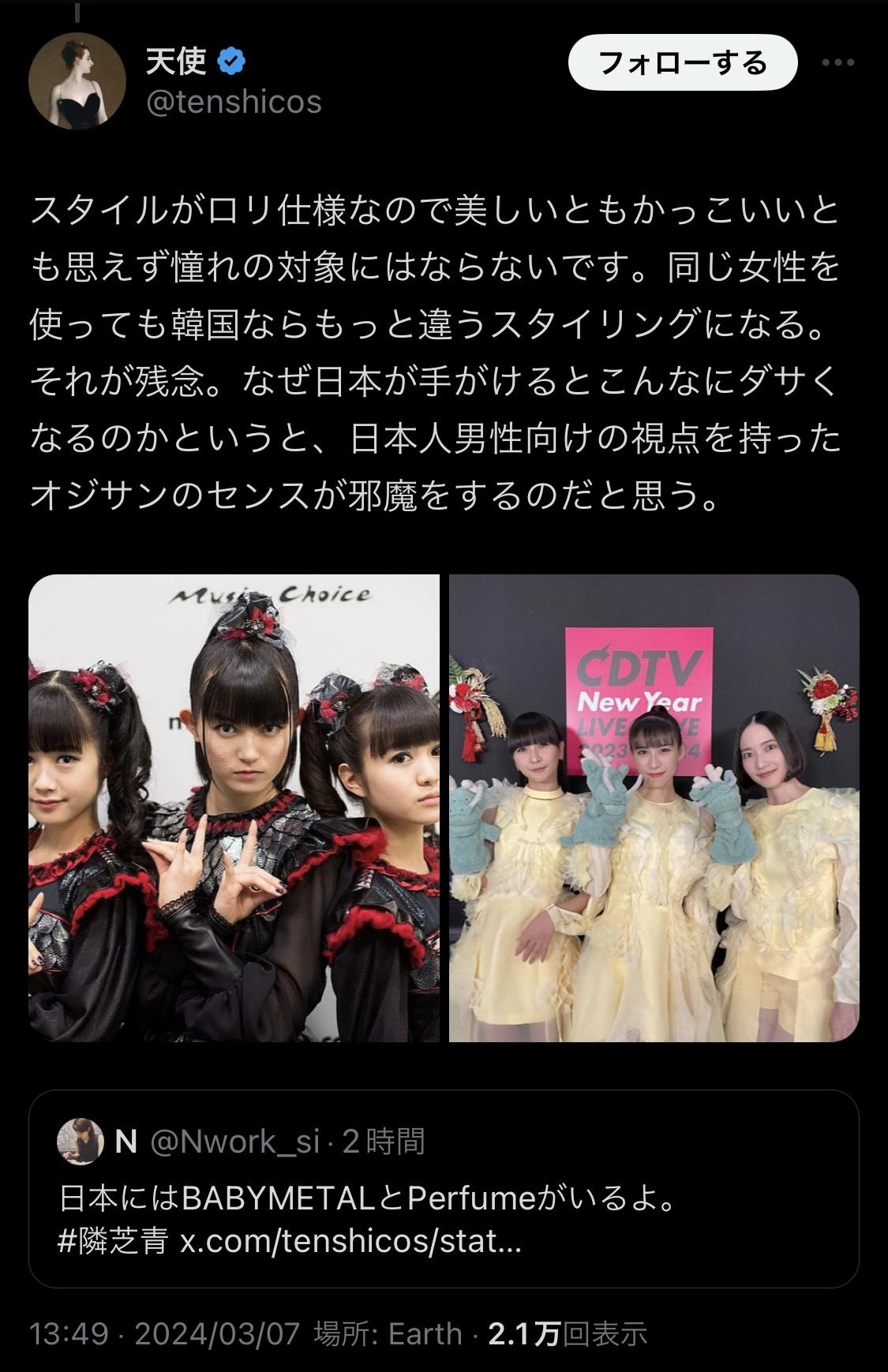
Task: Enlarge the CDTV New Year photo
Action: point(654,808)
